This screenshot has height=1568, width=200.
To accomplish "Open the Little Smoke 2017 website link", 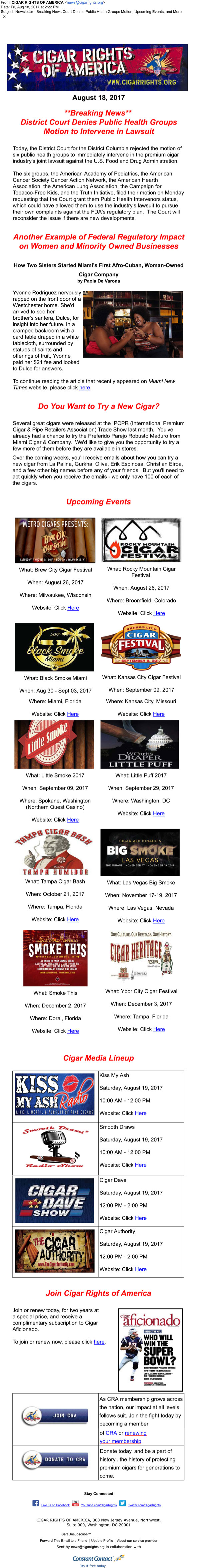I will click(x=73, y=820).
